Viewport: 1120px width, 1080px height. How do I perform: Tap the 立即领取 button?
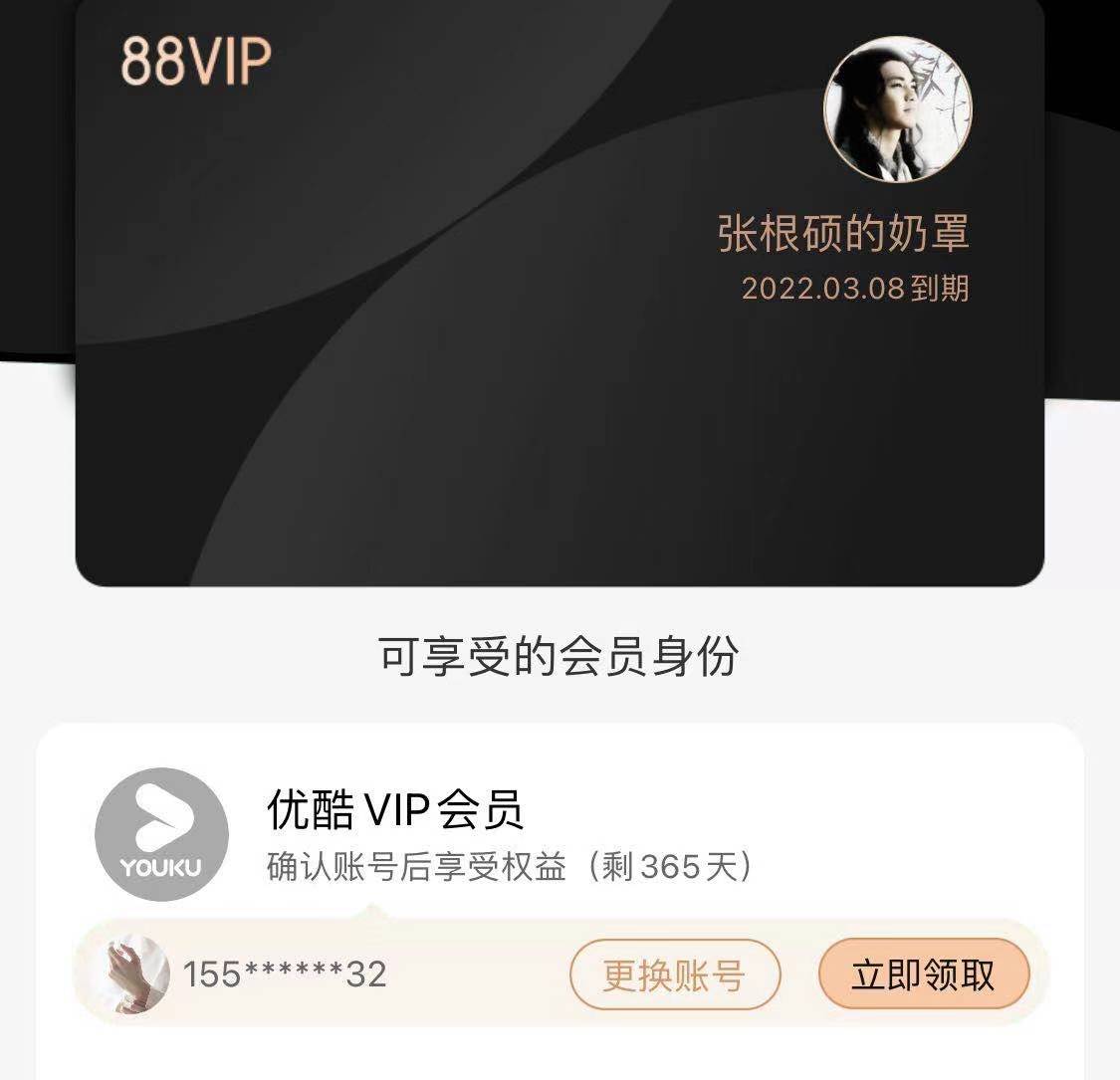[923, 974]
